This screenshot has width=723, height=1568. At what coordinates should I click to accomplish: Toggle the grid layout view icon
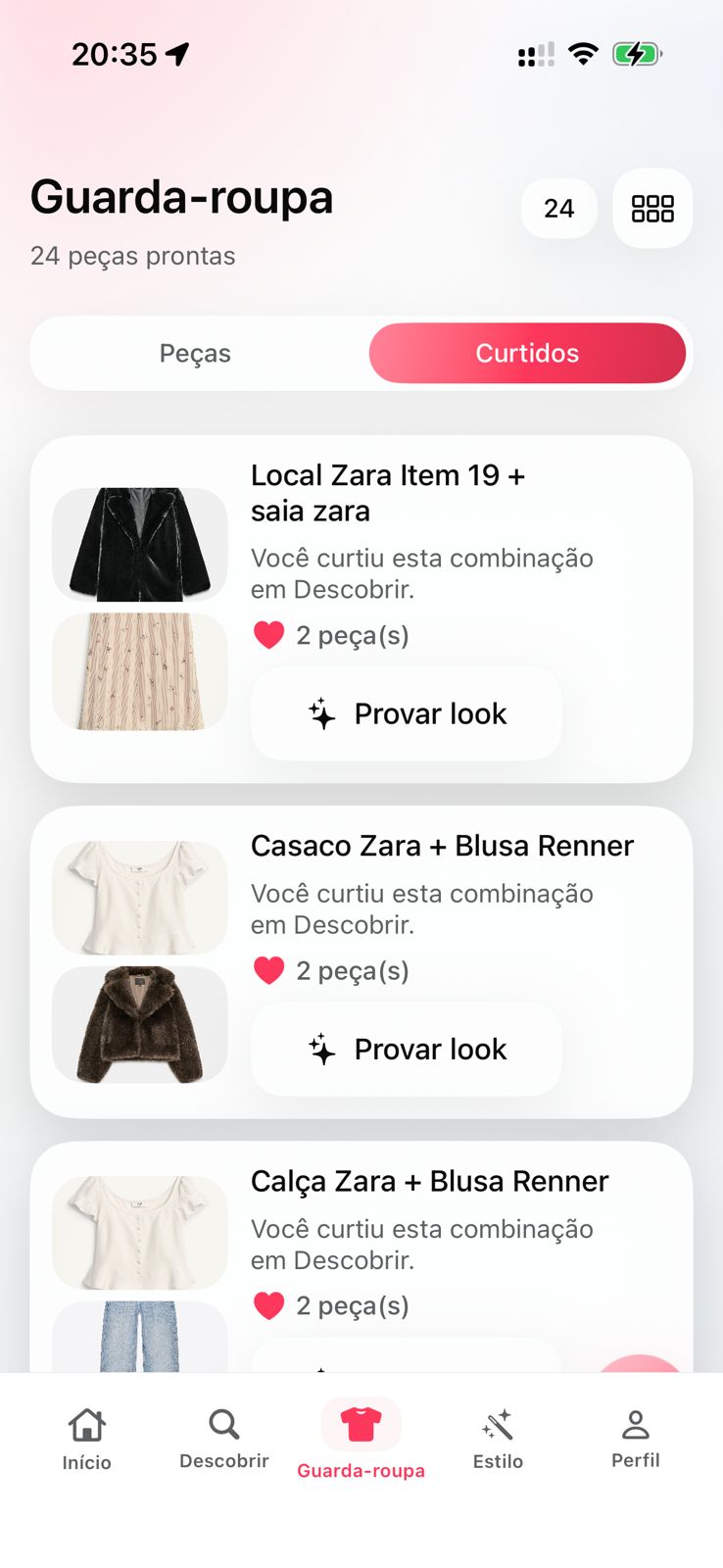[652, 209]
